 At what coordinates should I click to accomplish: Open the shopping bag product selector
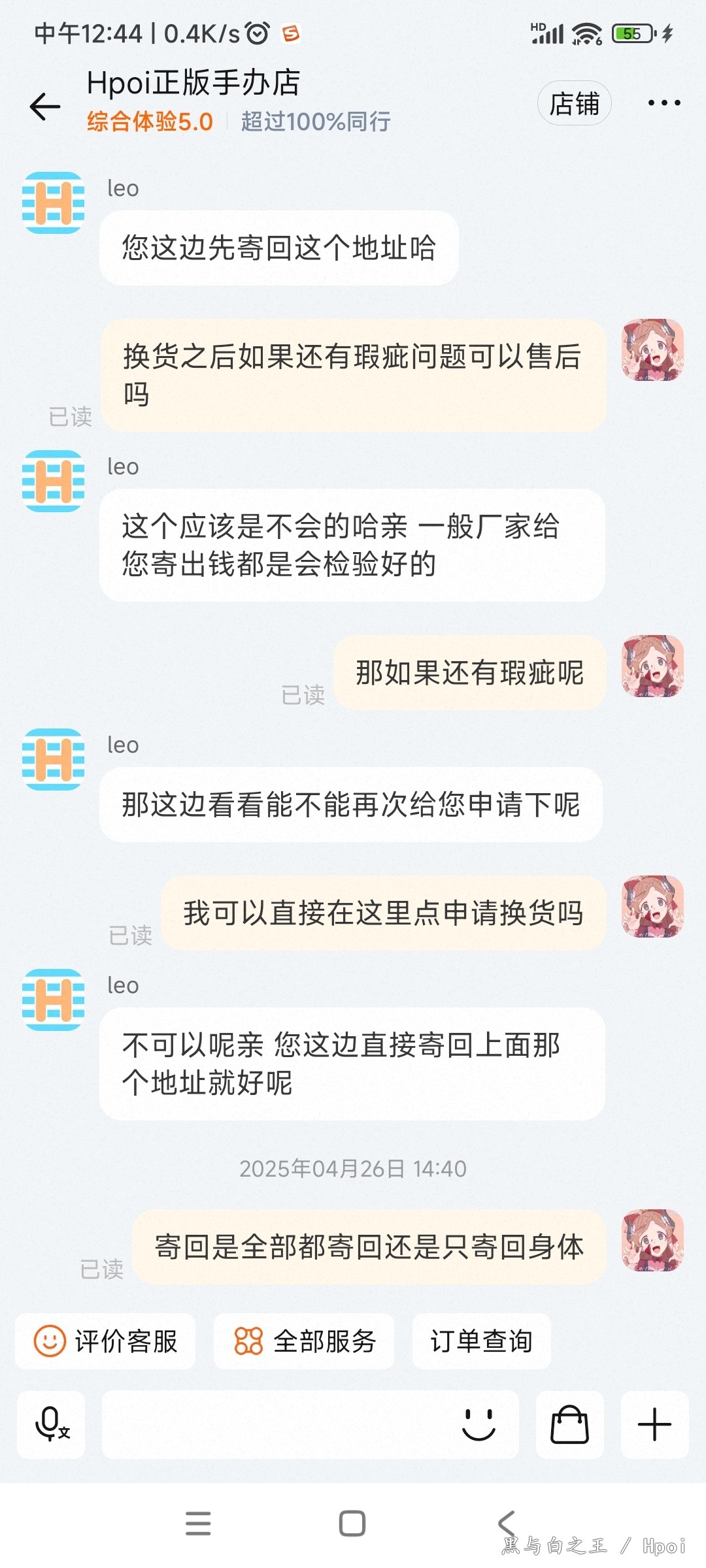(x=569, y=1425)
